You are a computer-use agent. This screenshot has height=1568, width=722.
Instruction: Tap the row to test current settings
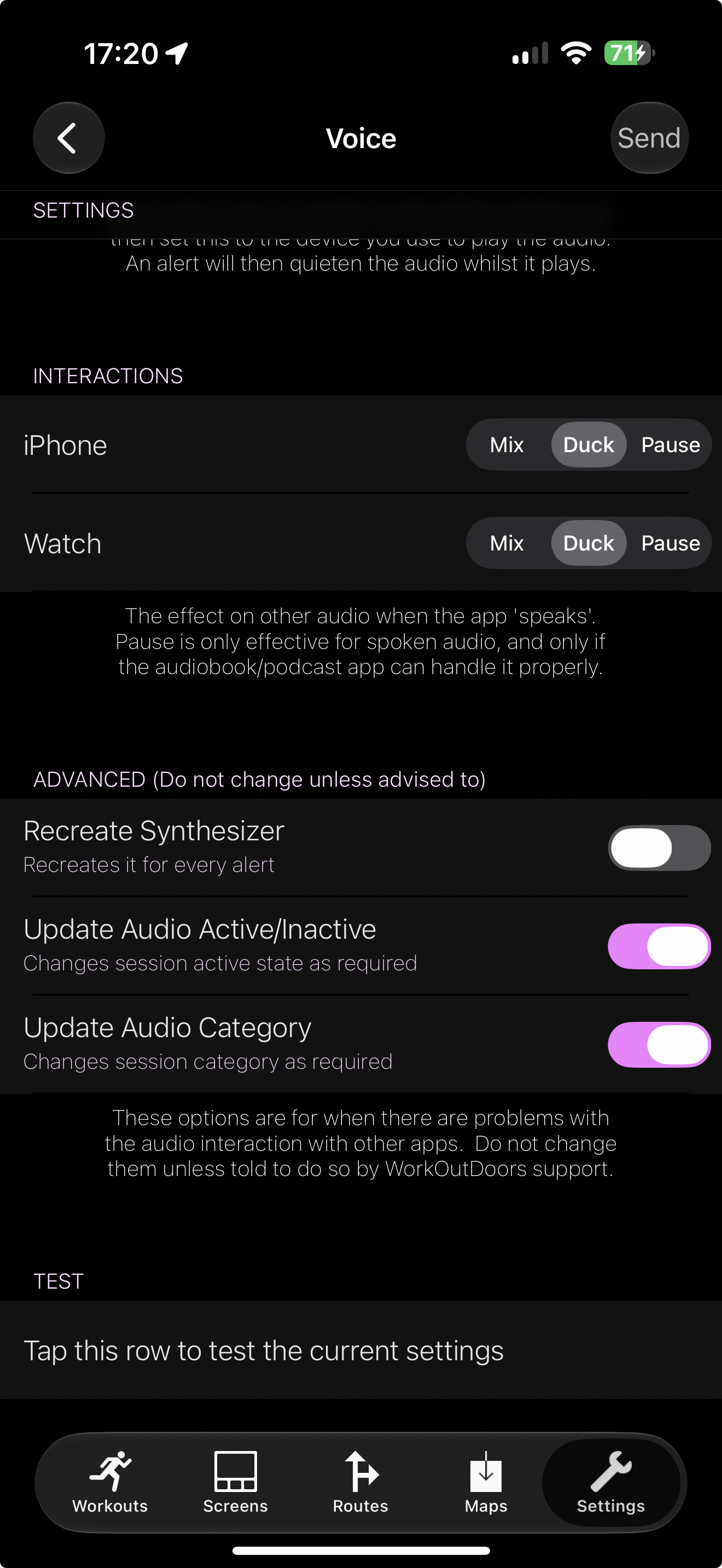click(361, 1350)
